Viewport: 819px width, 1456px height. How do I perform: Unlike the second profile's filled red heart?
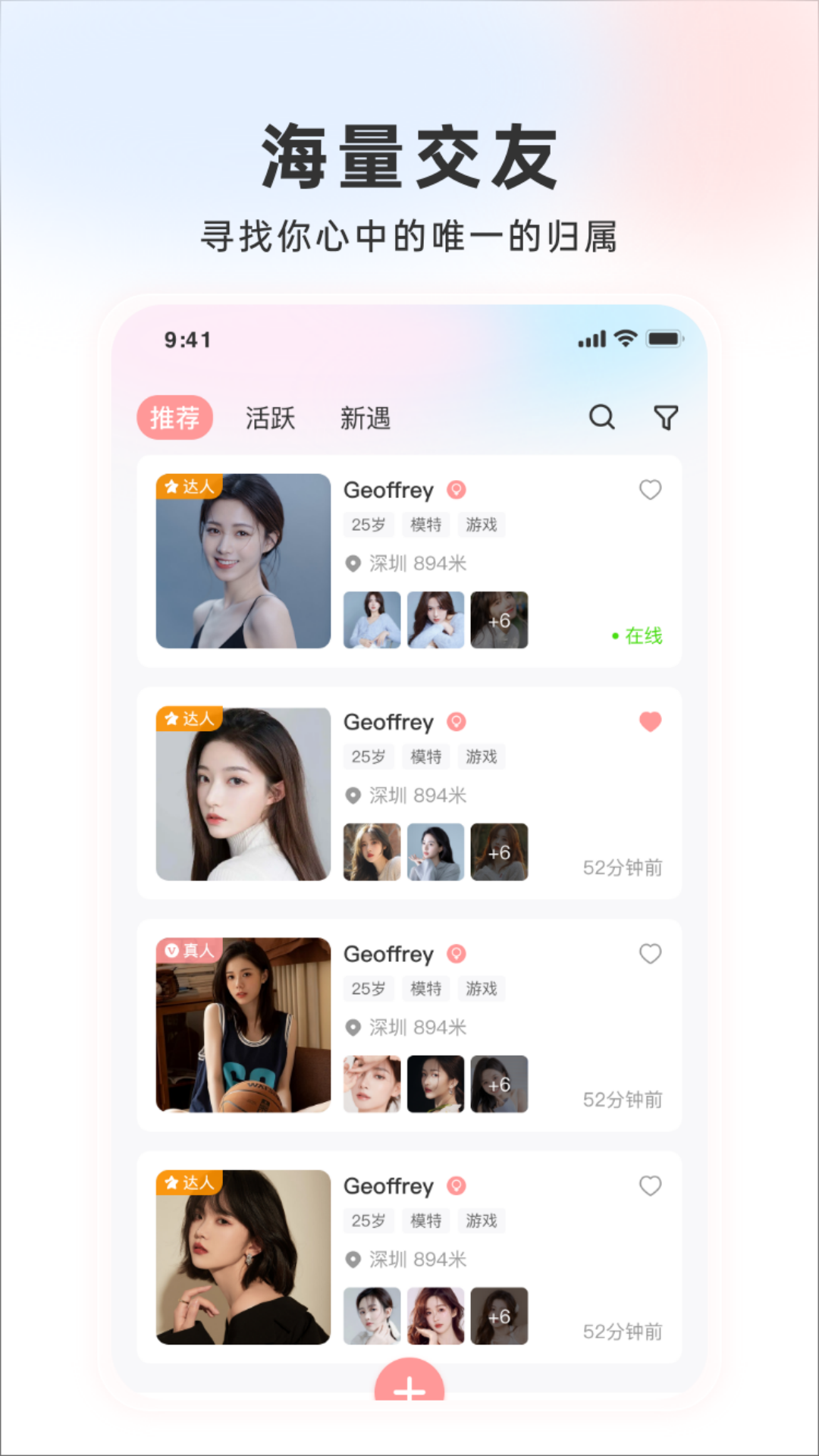651,723
